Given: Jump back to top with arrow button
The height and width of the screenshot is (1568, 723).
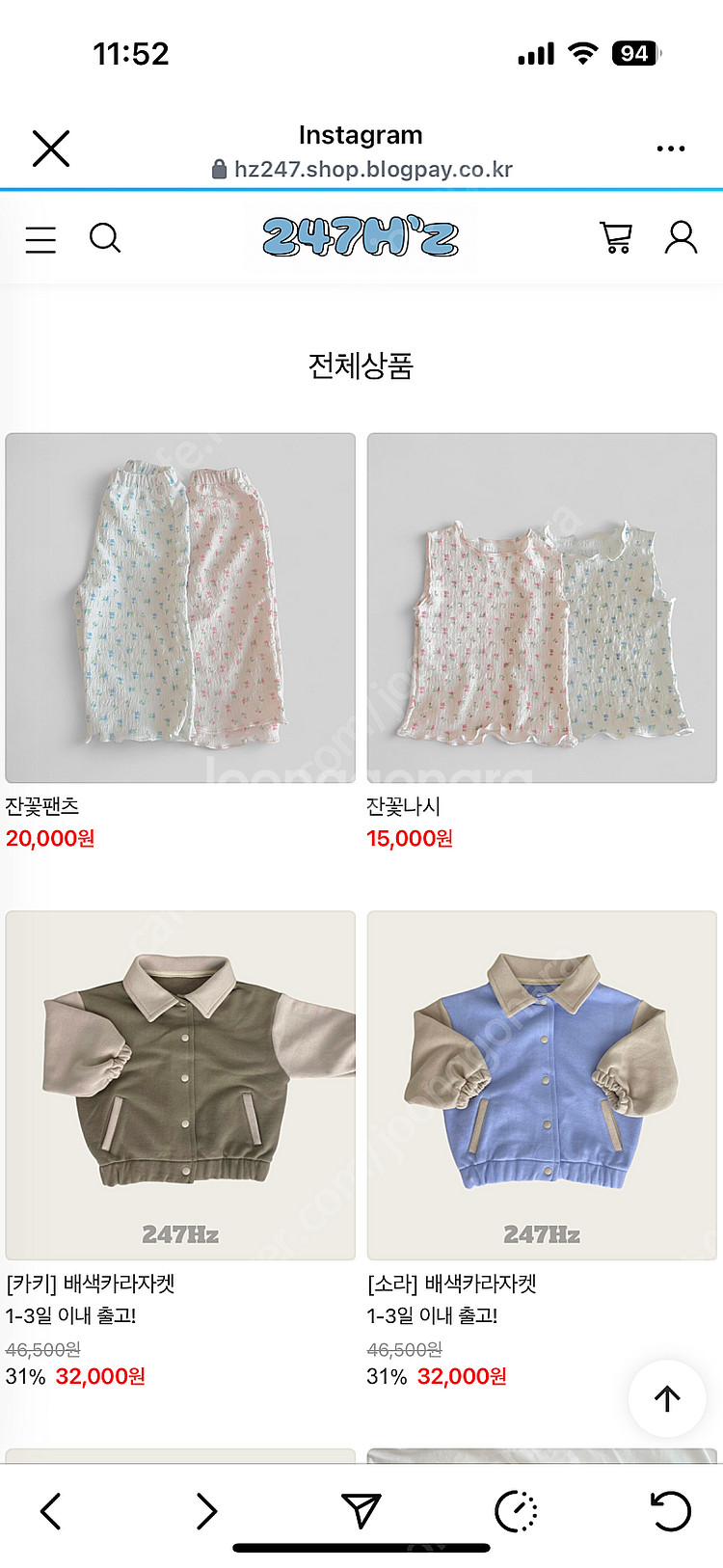Looking at the screenshot, I should pos(667,1398).
